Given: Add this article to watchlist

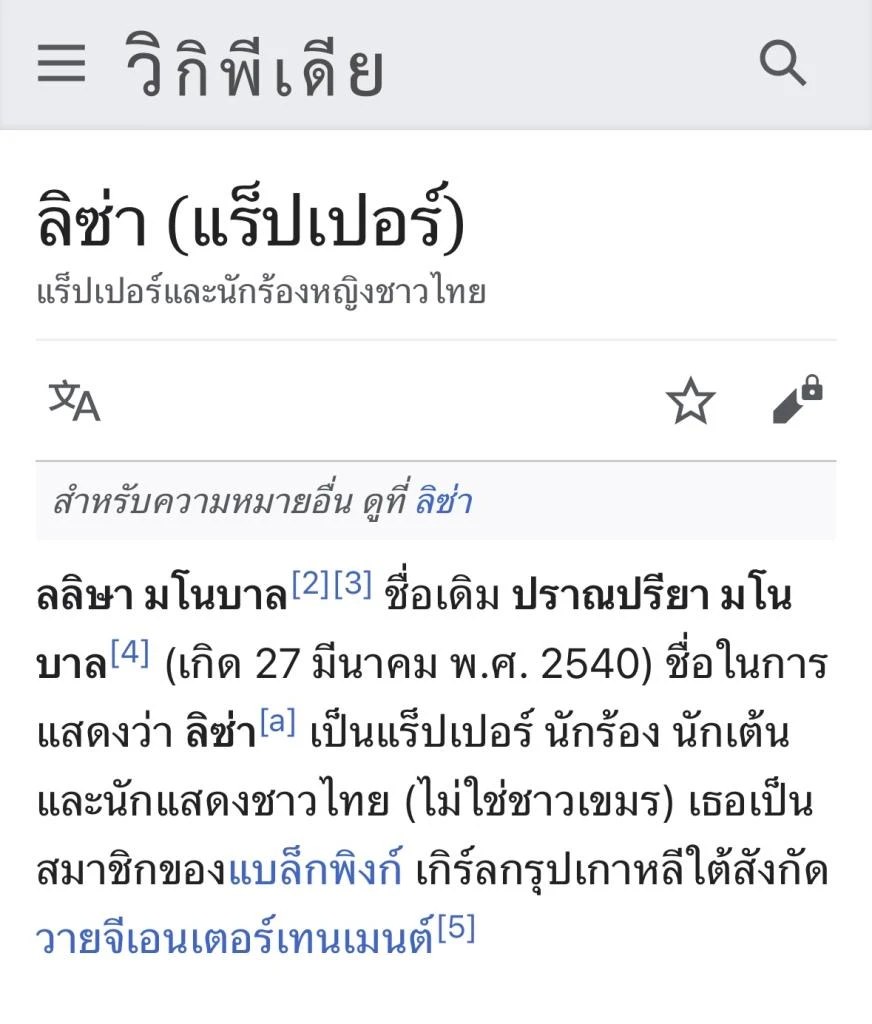Looking at the screenshot, I should click(690, 401).
